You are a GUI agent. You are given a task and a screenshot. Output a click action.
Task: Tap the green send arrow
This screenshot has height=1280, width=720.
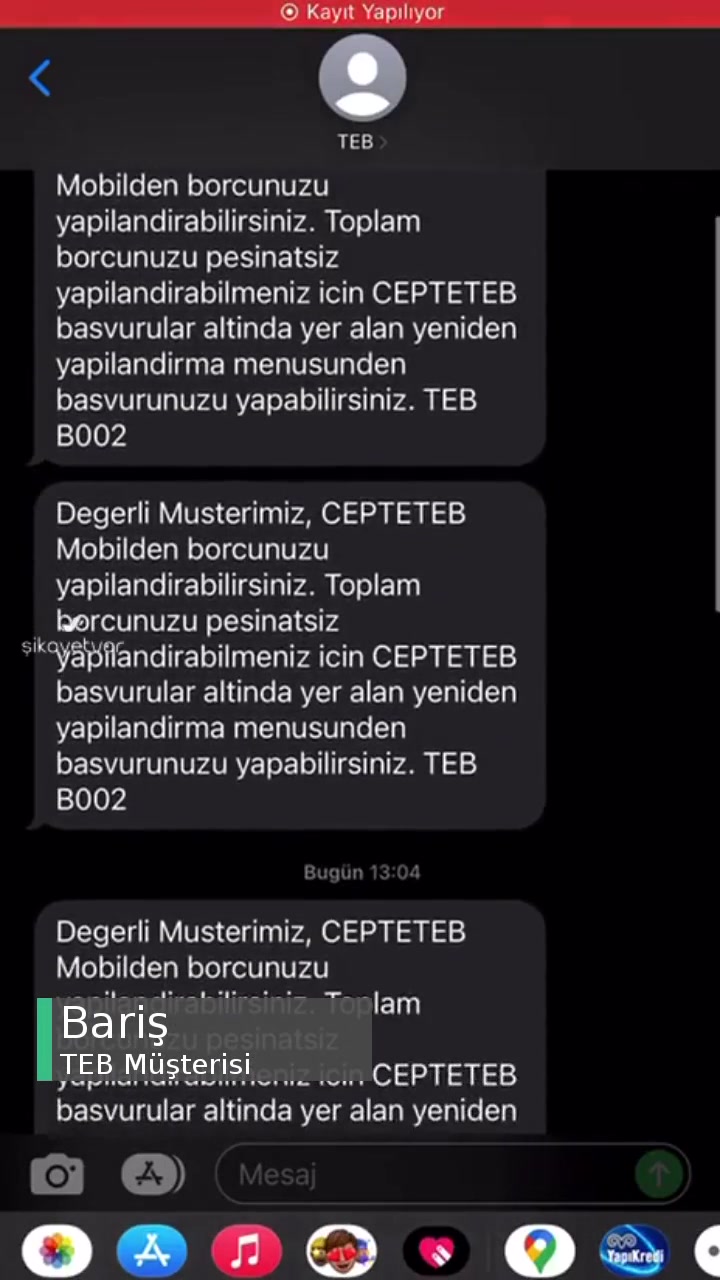658,1175
